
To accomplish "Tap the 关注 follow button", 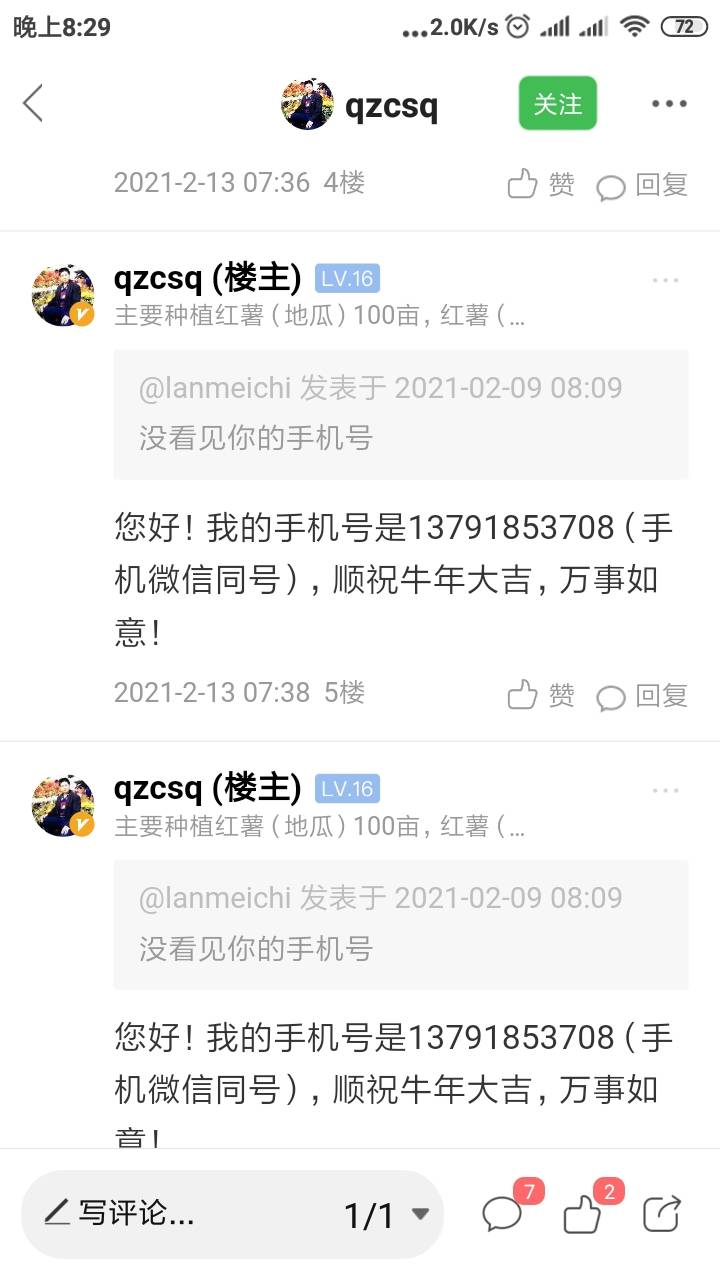I will (557, 103).
